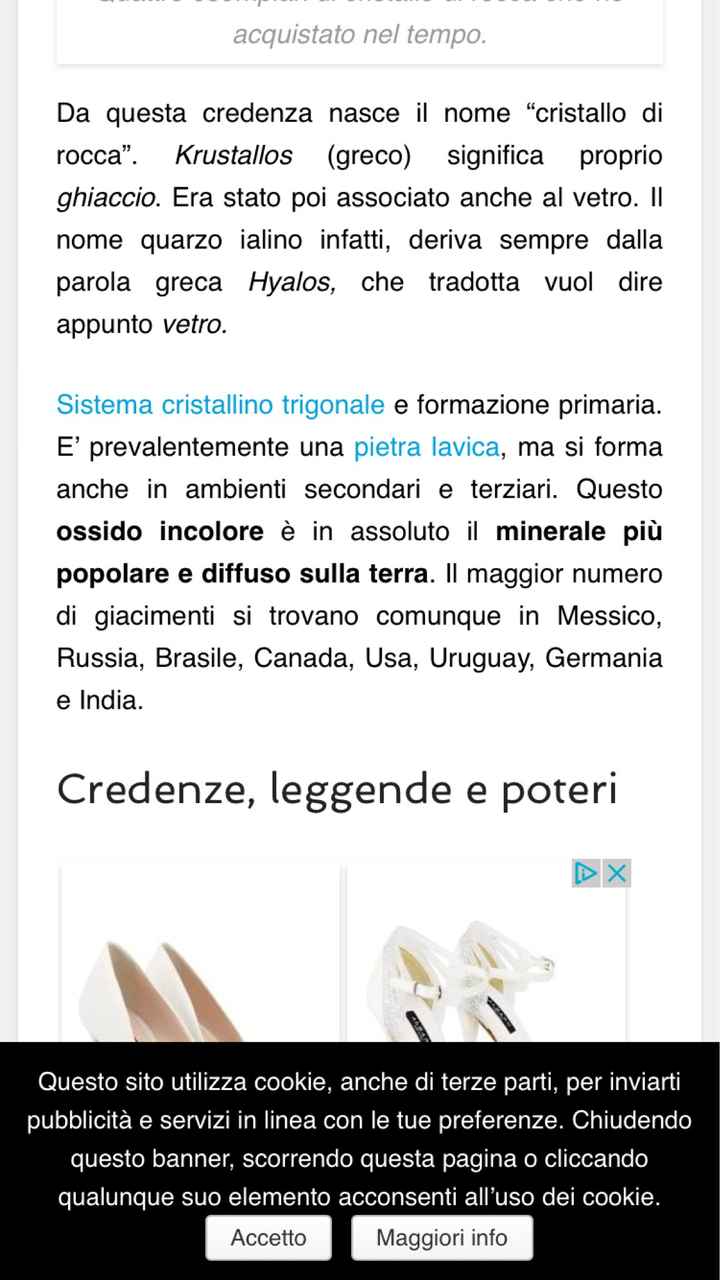Open the Sistema cristallino trigonale link
720x1280 pixels.
point(220,405)
